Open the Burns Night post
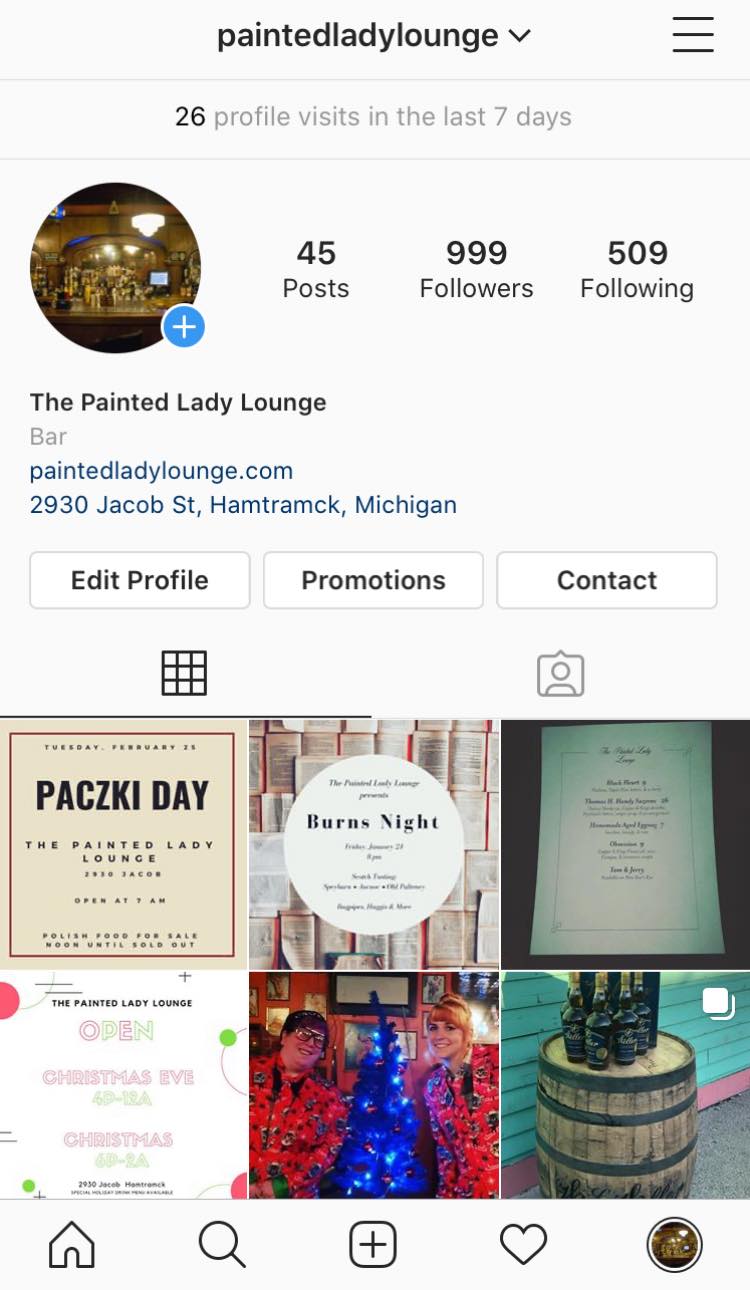 (373, 843)
